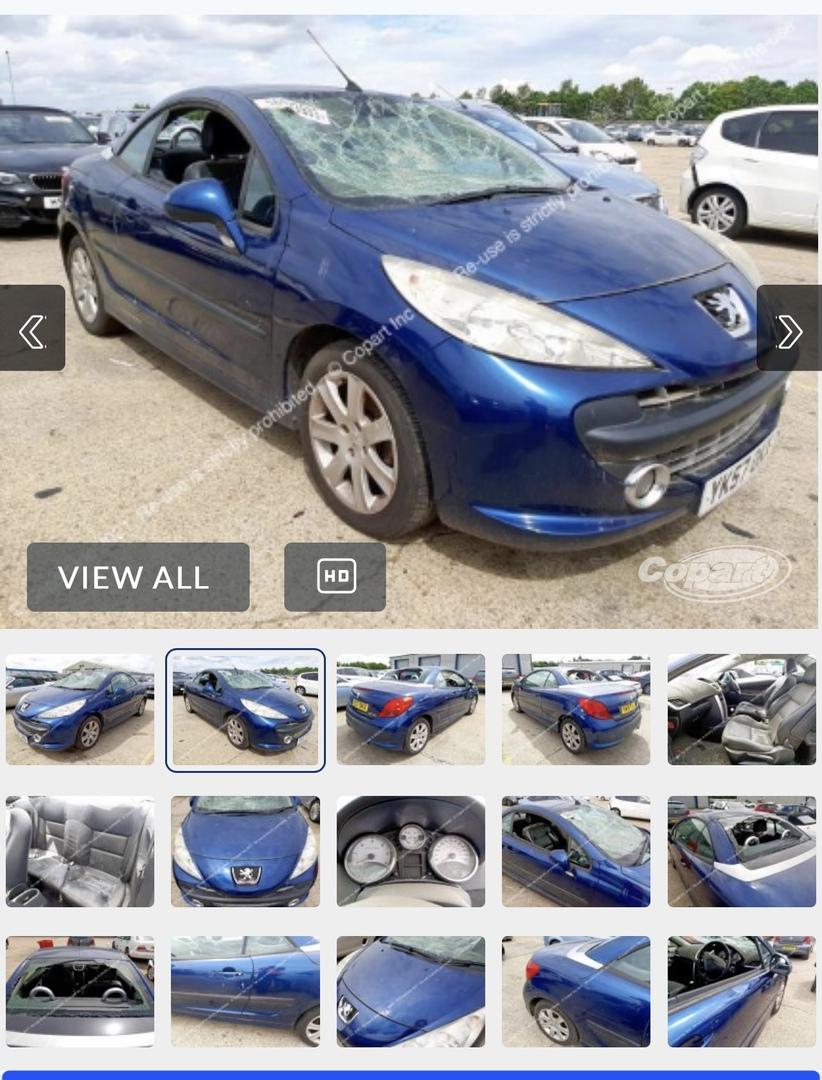Open the head-on bonnet view thumbnail

point(245,851)
